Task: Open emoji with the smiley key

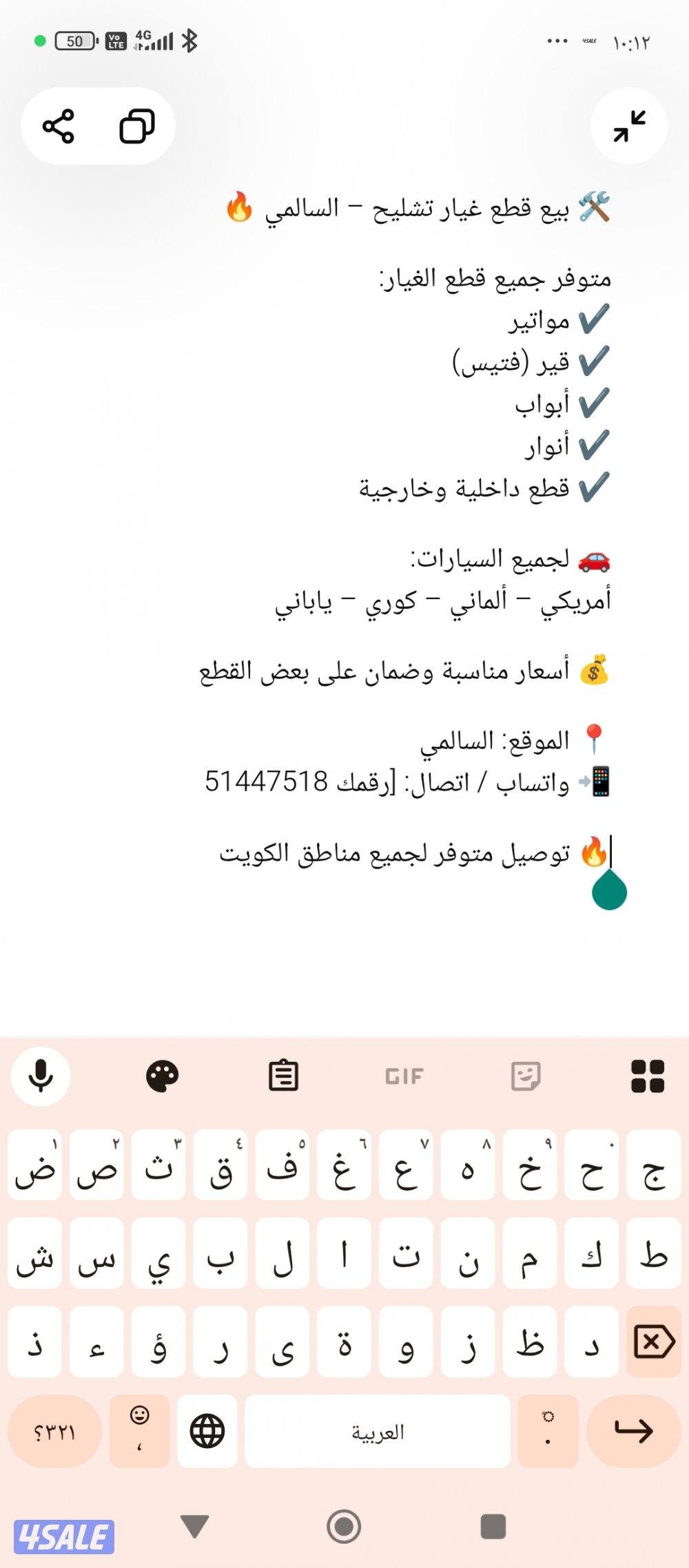Action: tap(138, 1431)
